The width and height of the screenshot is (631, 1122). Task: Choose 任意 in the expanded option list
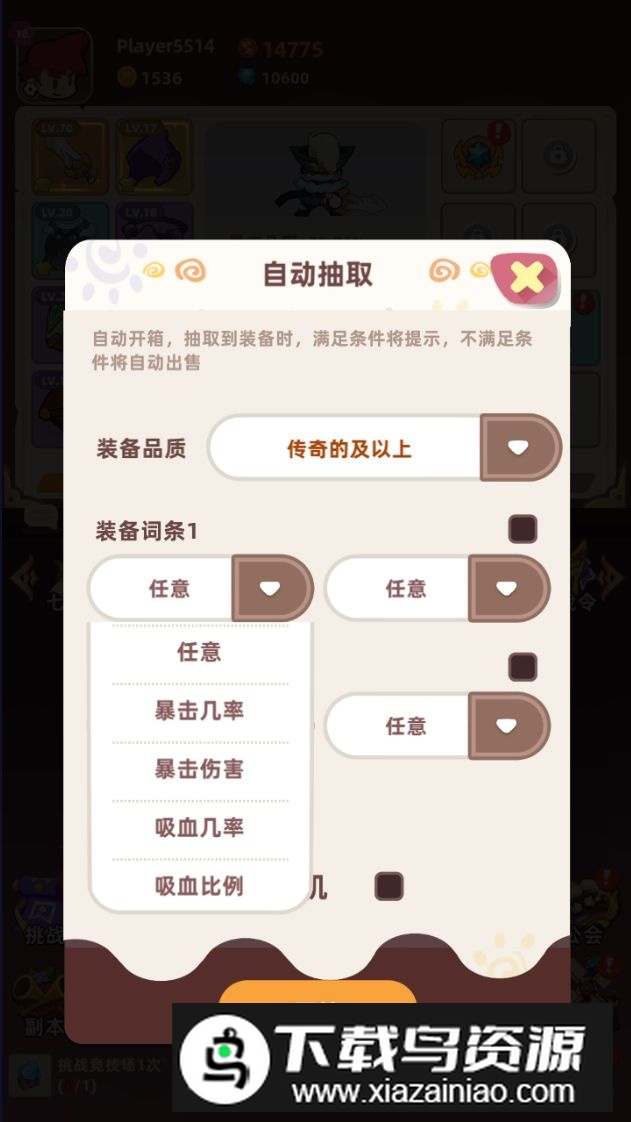(x=199, y=652)
